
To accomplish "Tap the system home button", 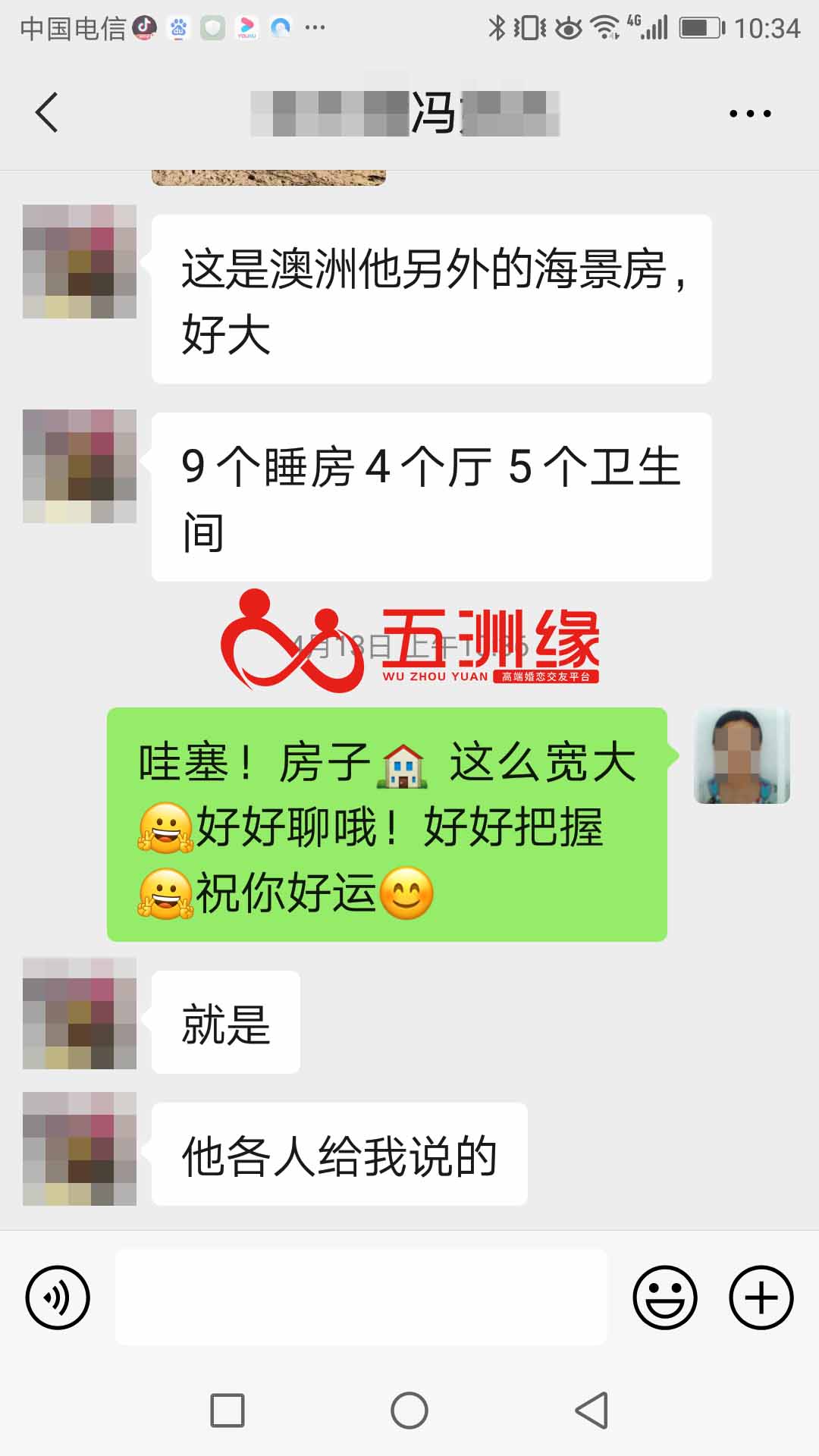I will (x=409, y=1410).
